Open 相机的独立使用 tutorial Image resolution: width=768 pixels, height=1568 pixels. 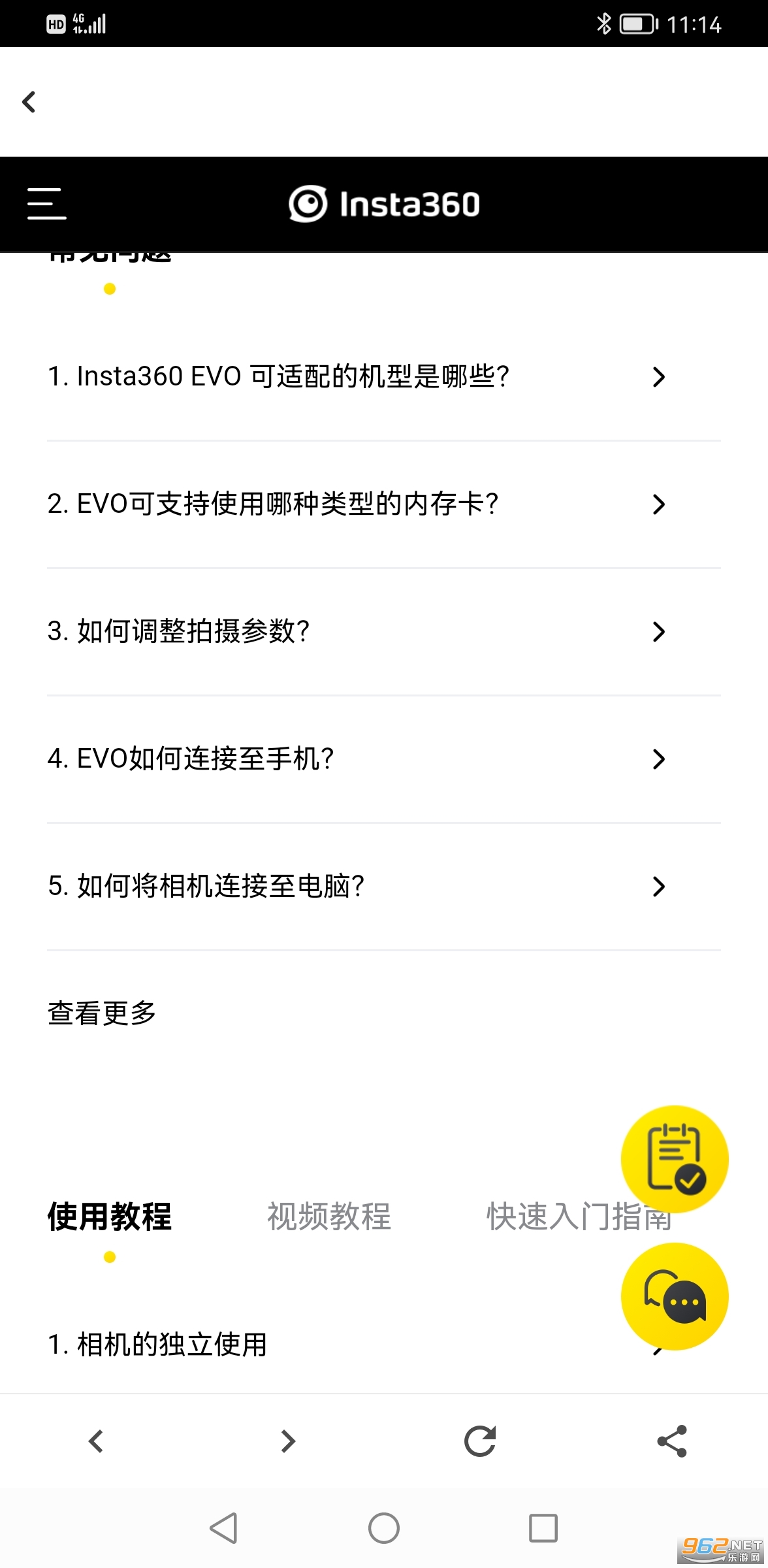coord(261,1345)
